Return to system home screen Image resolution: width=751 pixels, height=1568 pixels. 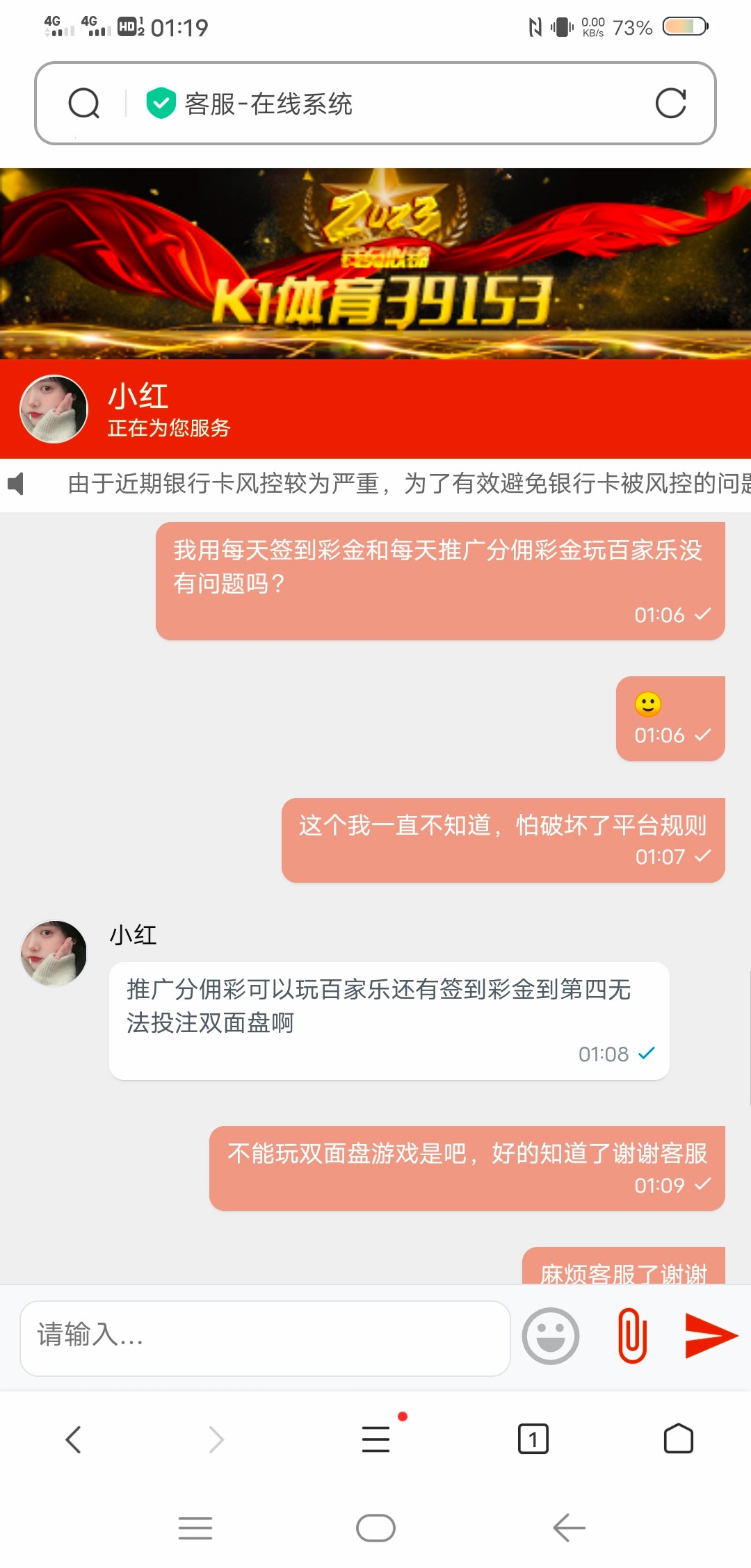click(x=375, y=1528)
